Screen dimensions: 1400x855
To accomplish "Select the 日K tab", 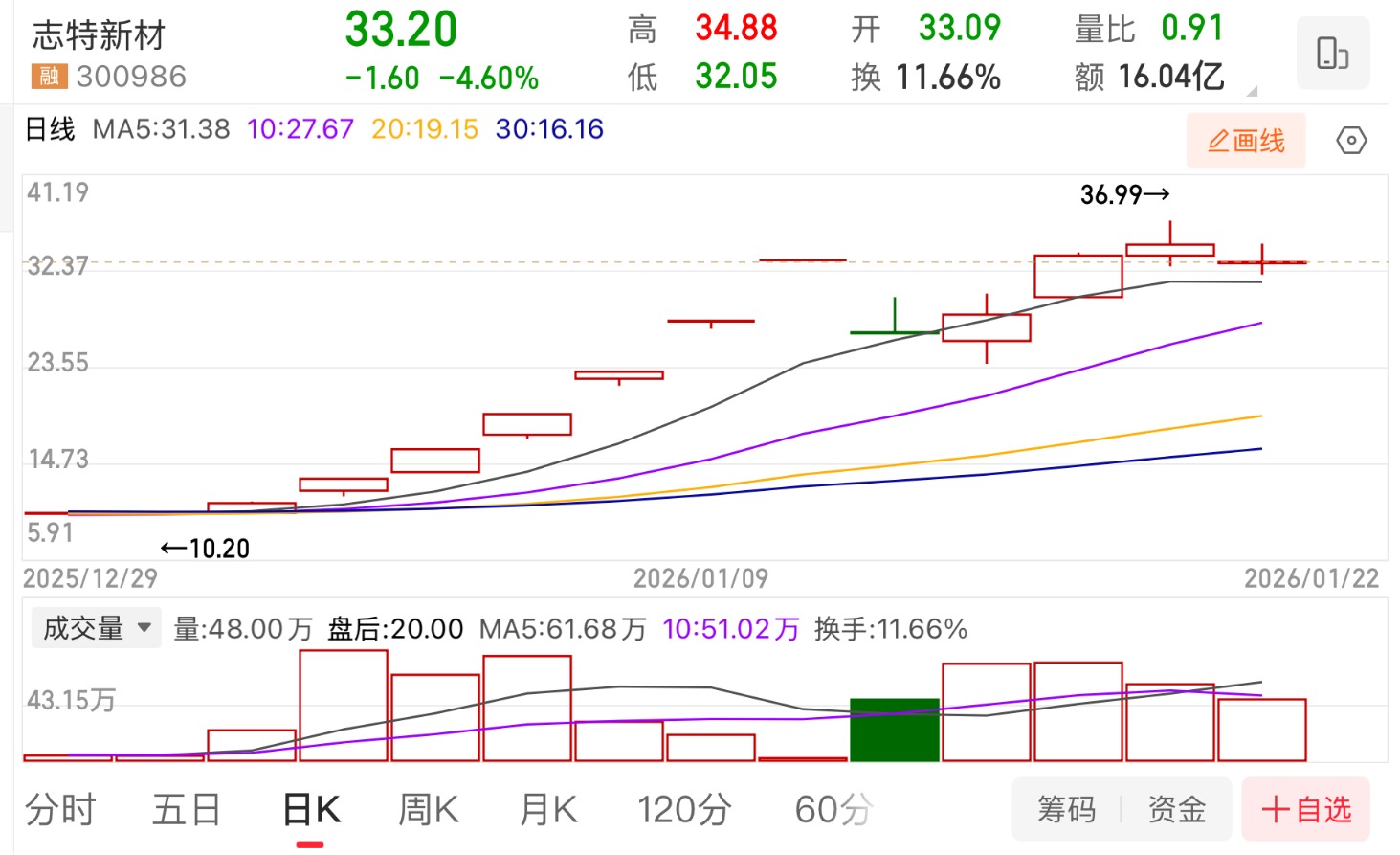I will 311,810.
